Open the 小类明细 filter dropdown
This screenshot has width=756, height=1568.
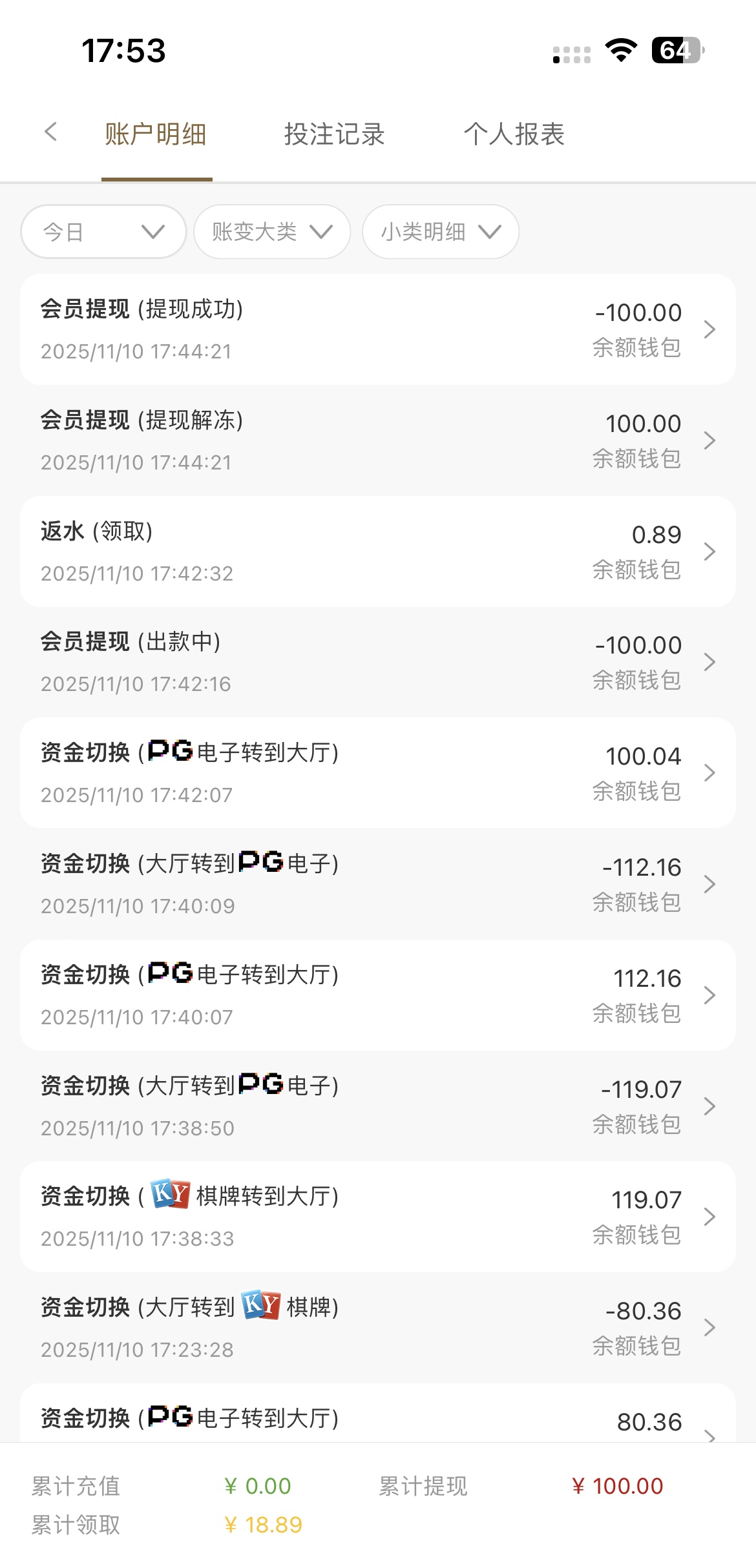tap(440, 232)
